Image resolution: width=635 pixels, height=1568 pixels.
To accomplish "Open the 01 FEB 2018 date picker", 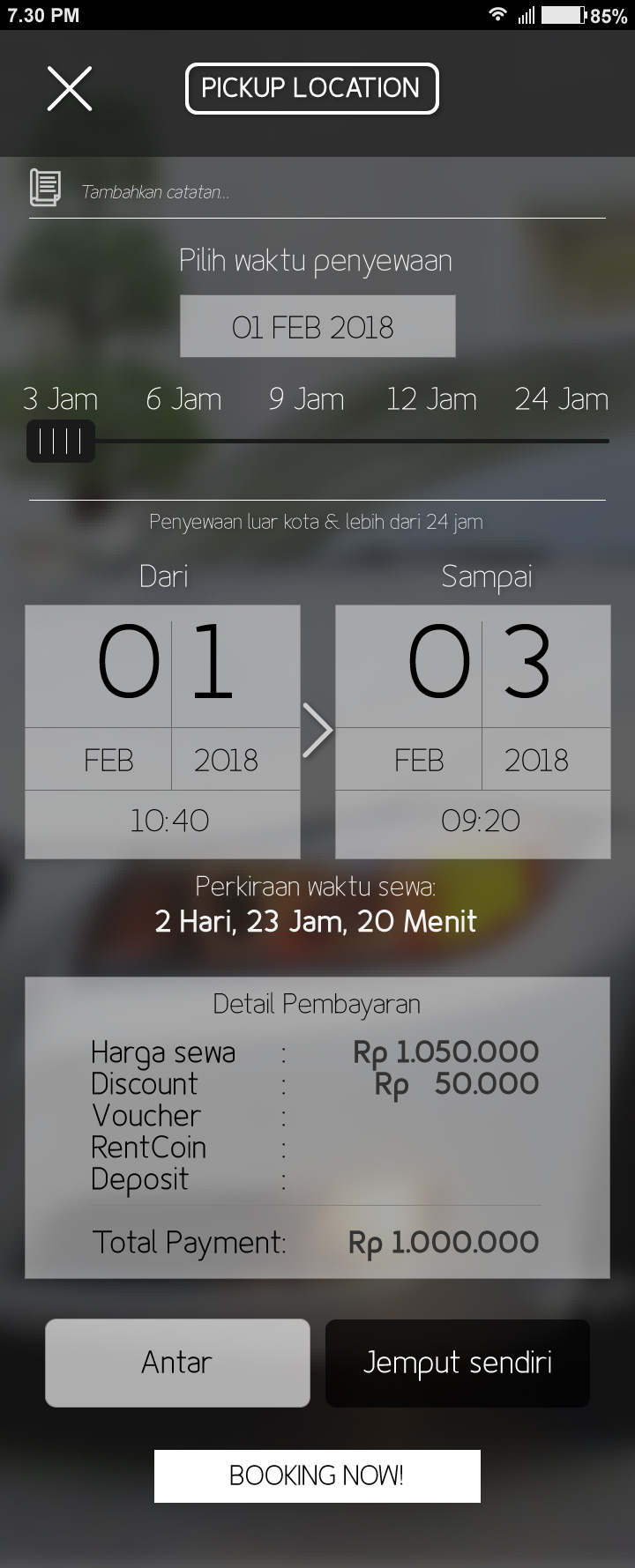I will pyautogui.click(x=317, y=327).
